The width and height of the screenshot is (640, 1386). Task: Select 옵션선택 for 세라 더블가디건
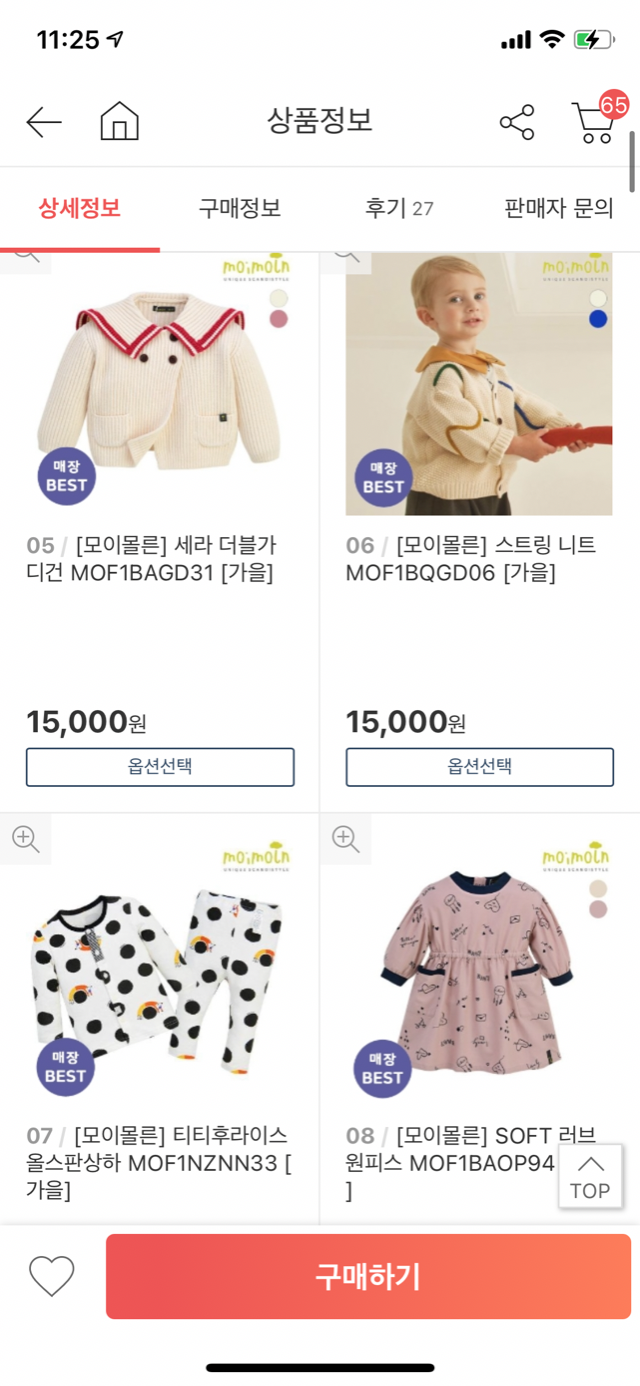point(160,767)
